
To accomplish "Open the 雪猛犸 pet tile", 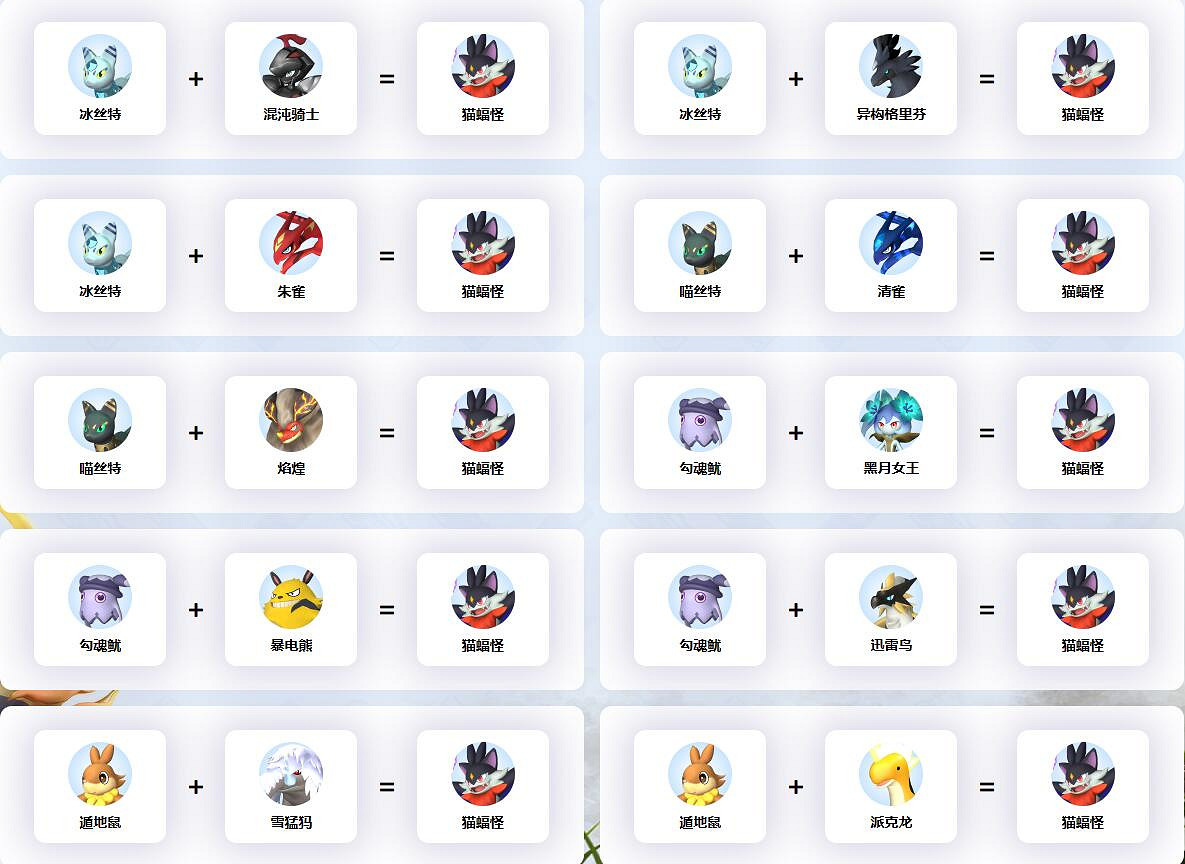I will (x=290, y=787).
